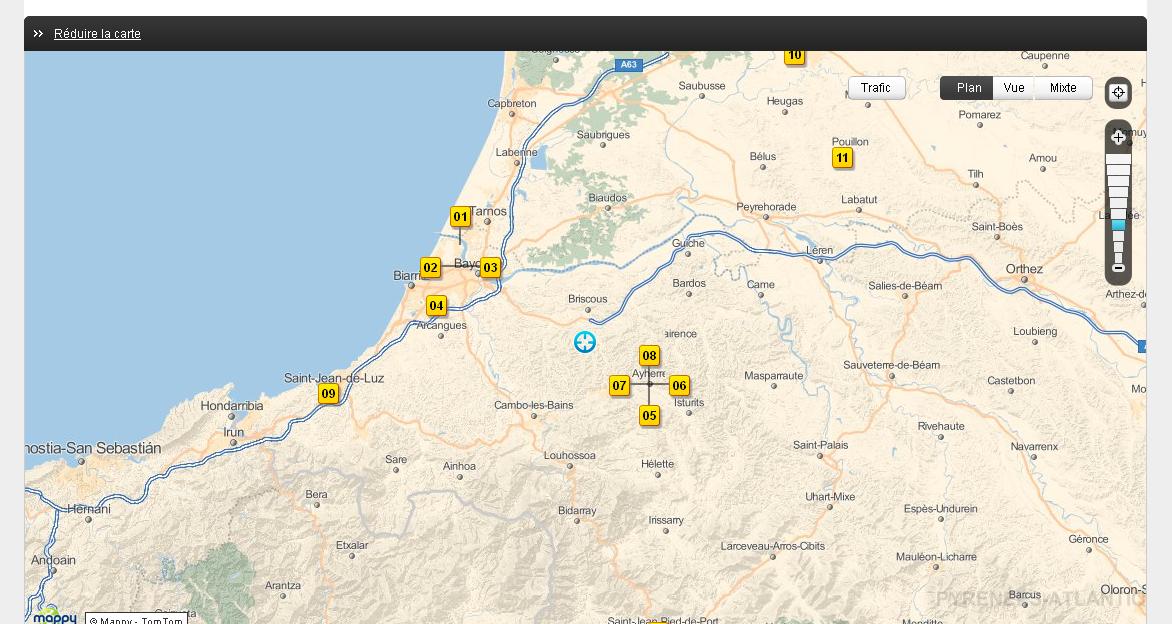Switch to Mixte map view
Image resolution: width=1172 pixels, height=624 pixels.
click(x=1063, y=88)
